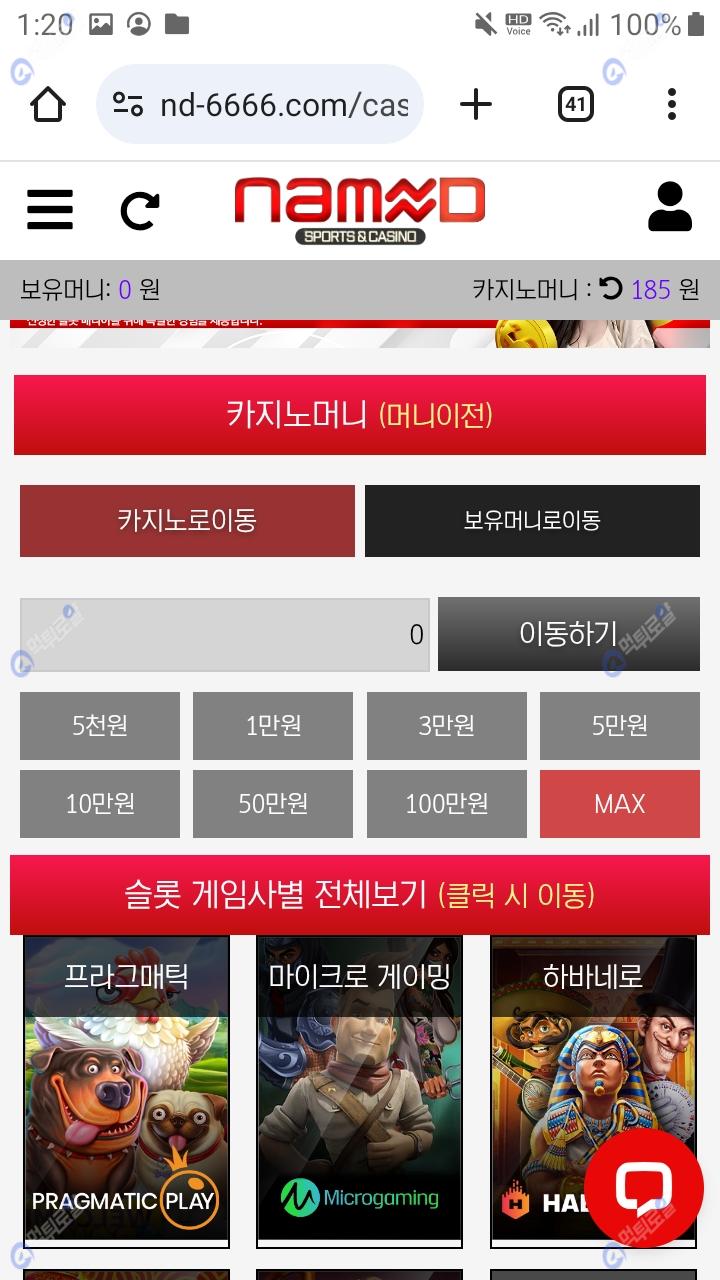
Task: Open the browser overflow menu
Action: click(671, 104)
